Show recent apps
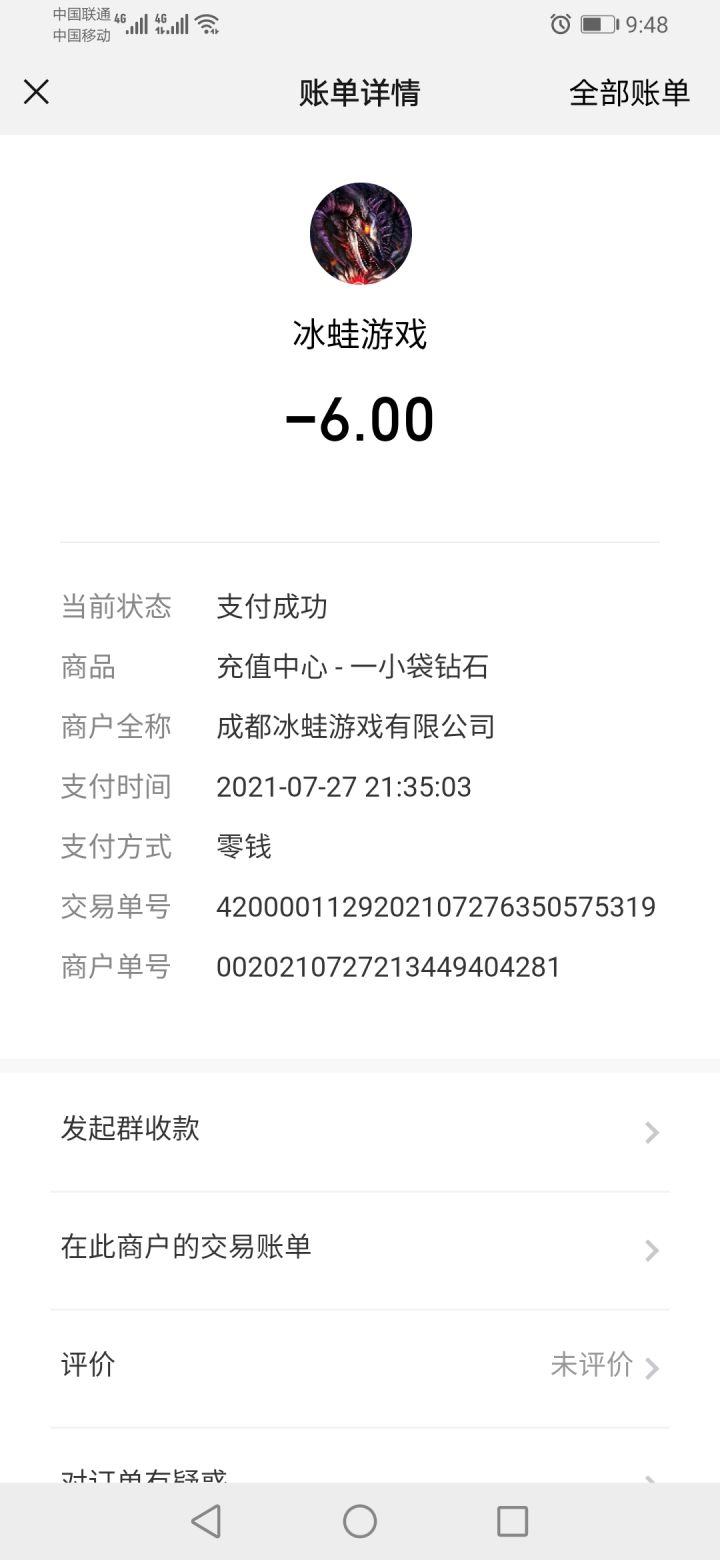The height and width of the screenshot is (1560, 720). tap(512, 1521)
